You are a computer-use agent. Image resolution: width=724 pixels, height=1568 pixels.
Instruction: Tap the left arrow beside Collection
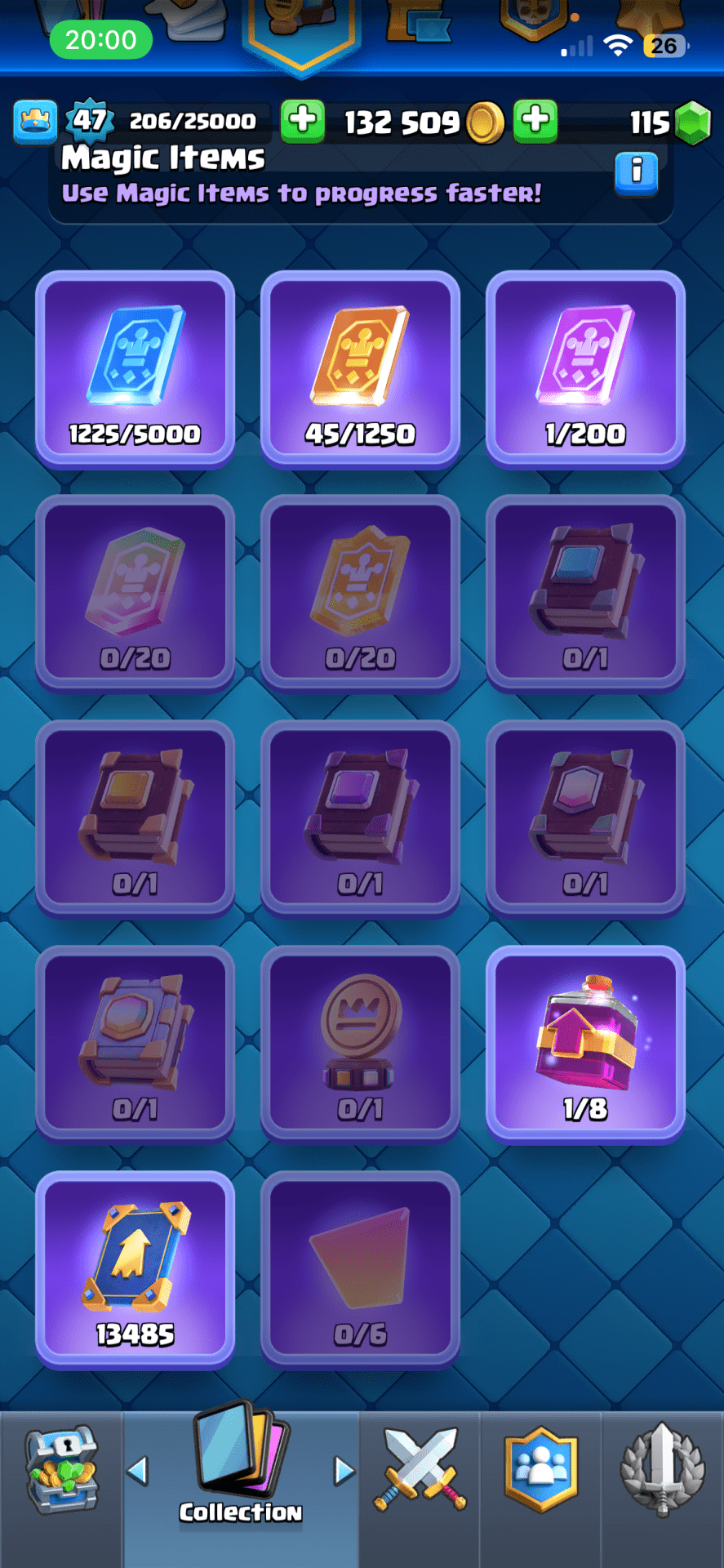coord(138,1472)
